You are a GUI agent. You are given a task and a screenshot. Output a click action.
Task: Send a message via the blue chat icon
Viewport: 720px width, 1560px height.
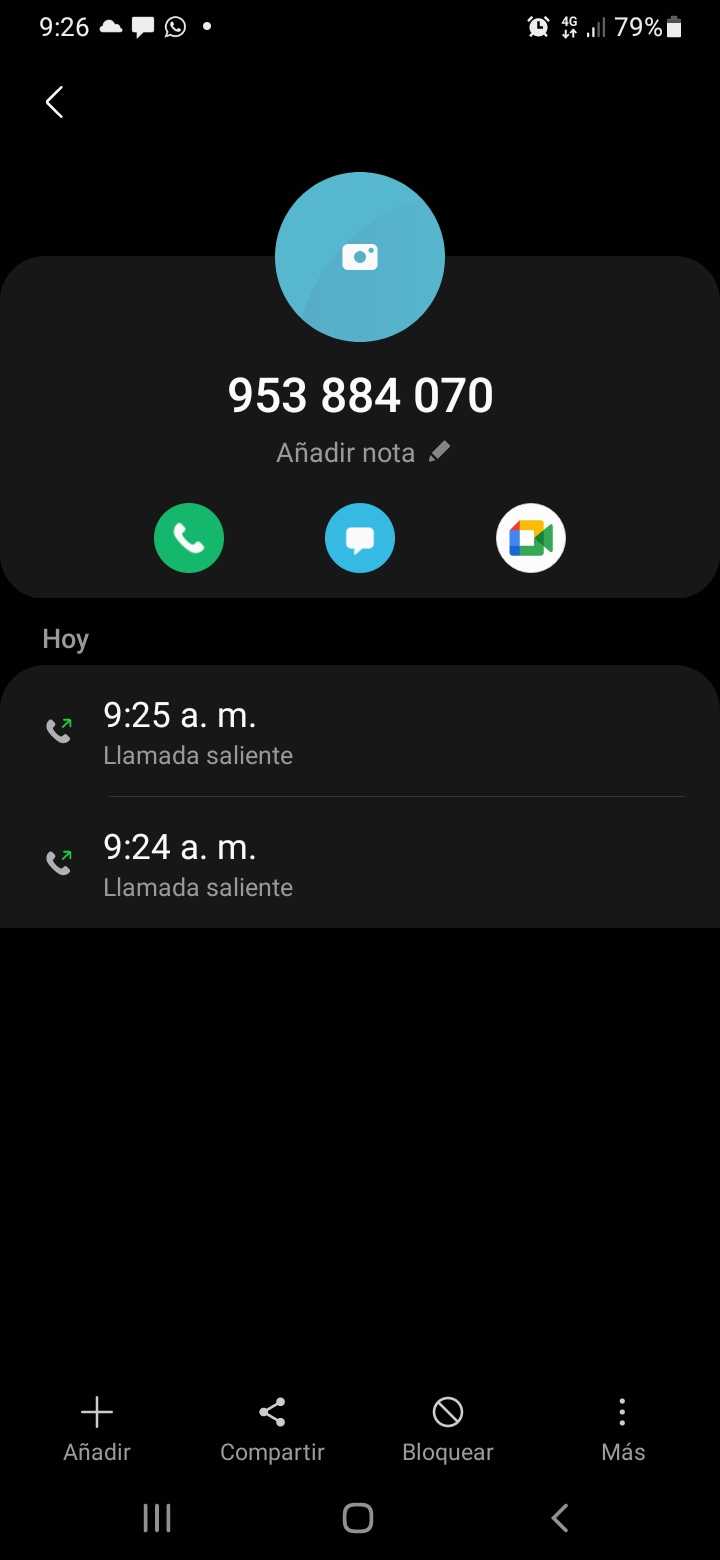tap(360, 538)
